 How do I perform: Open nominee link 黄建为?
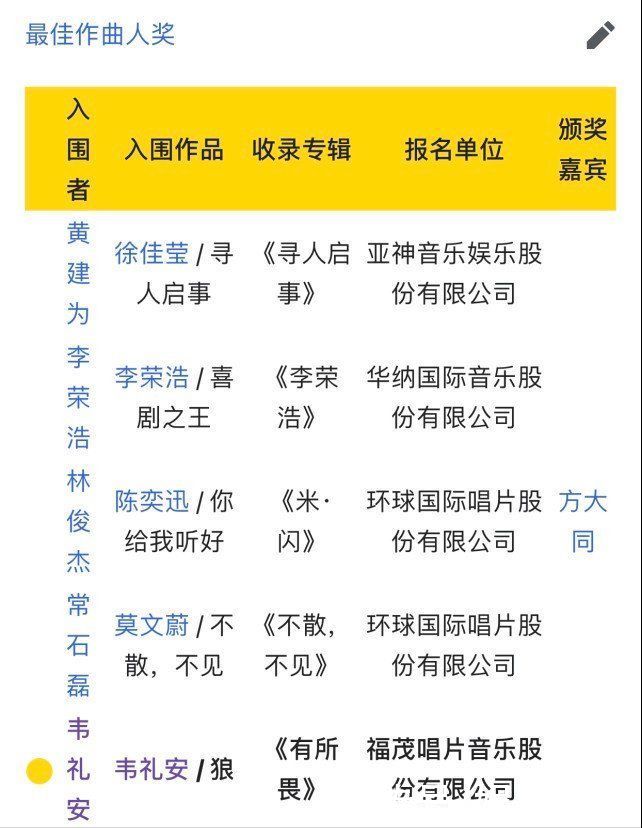pyautogui.click(x=78, y=273)
